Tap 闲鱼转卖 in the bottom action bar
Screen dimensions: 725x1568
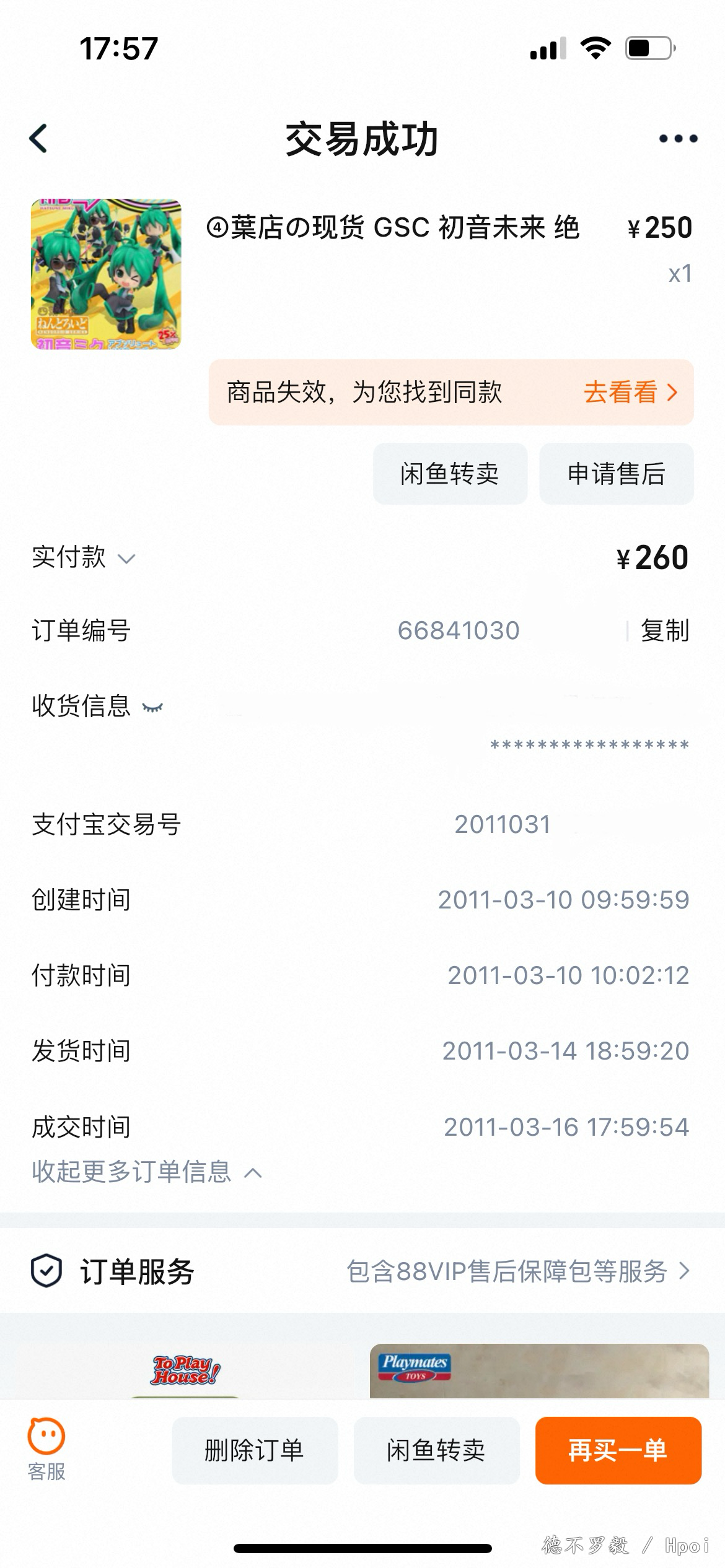click(x=436, y=1450)
